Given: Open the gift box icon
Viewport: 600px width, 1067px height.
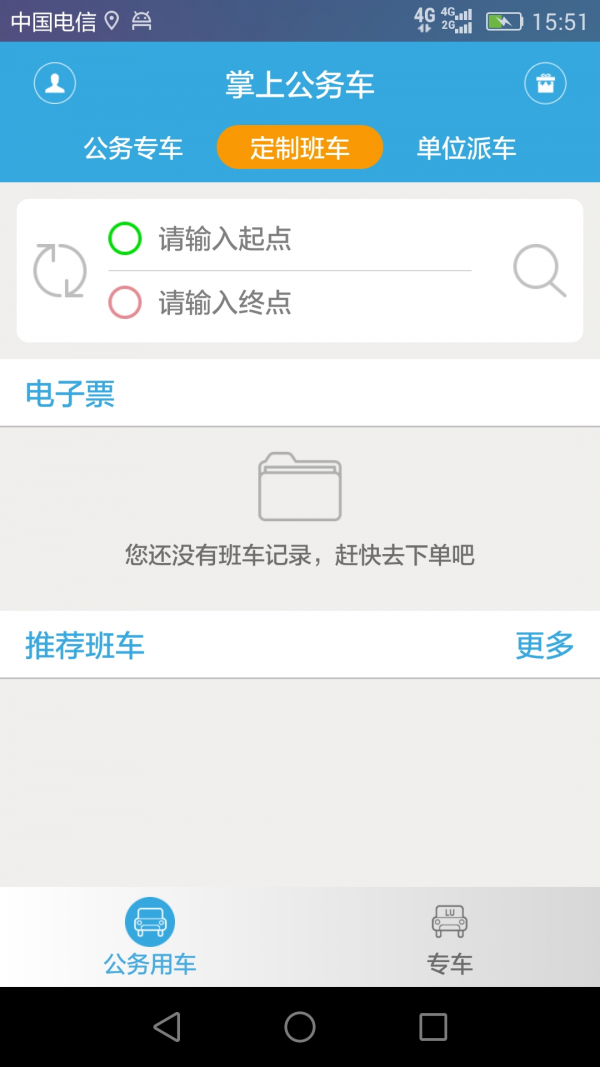Looking at the screenshot, I should (545, 83).
